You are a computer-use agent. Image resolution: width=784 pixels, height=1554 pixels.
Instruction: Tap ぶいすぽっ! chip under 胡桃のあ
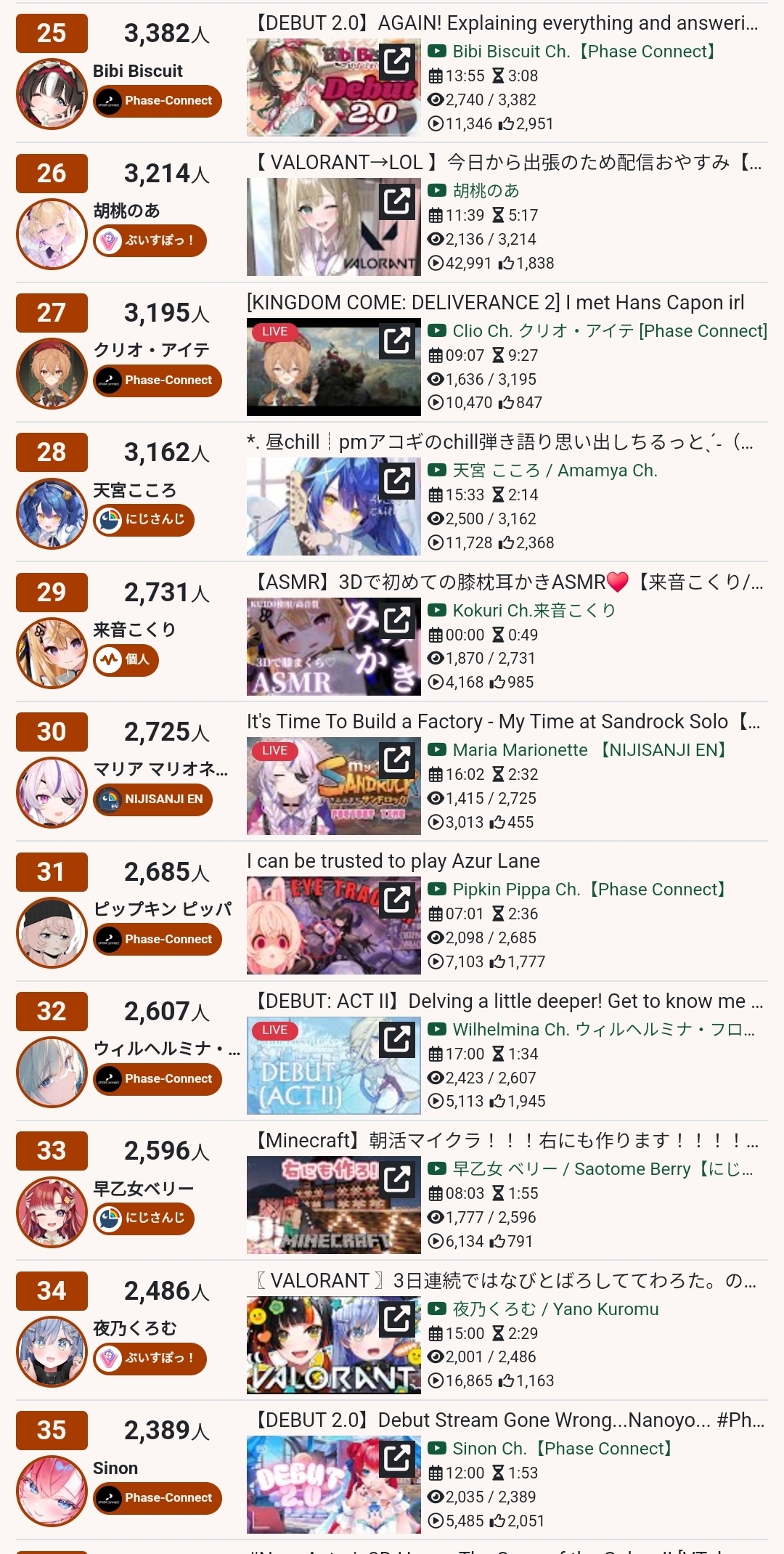[150, 240]
